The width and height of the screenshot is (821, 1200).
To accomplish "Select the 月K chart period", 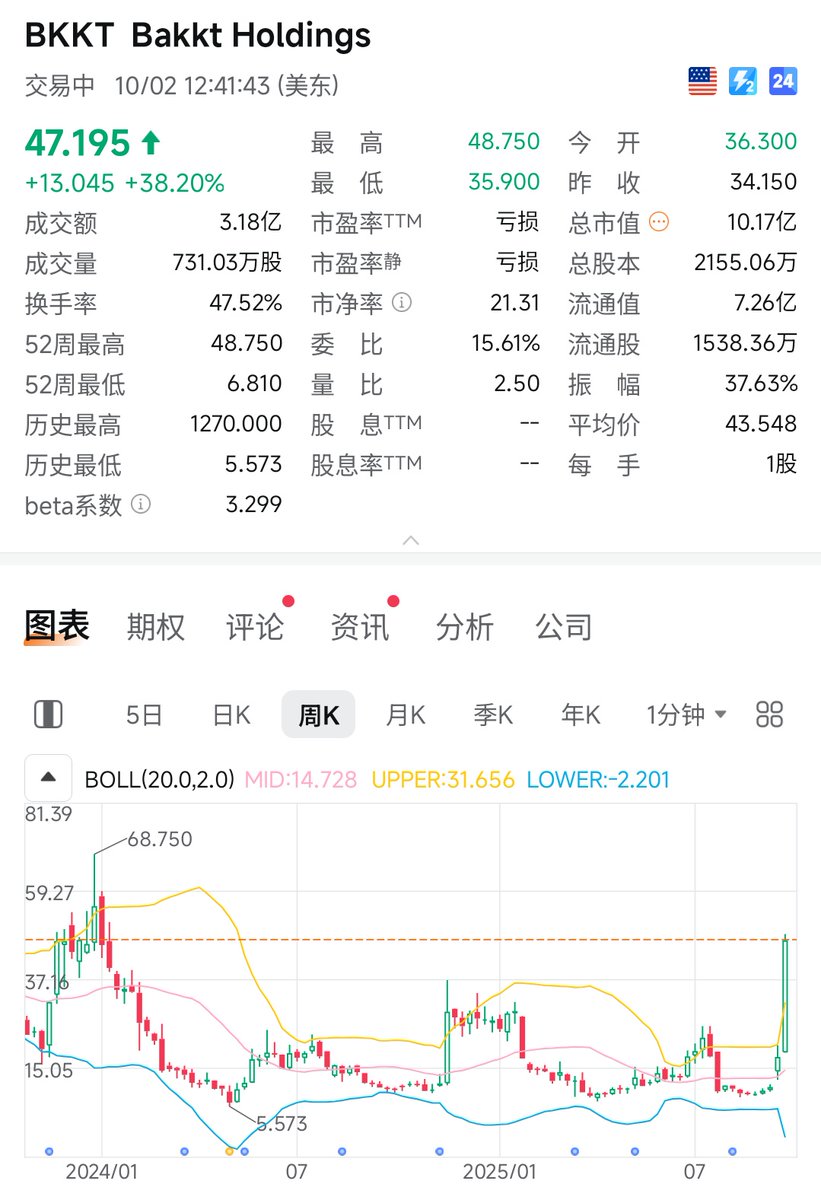I will coord(405,715).
